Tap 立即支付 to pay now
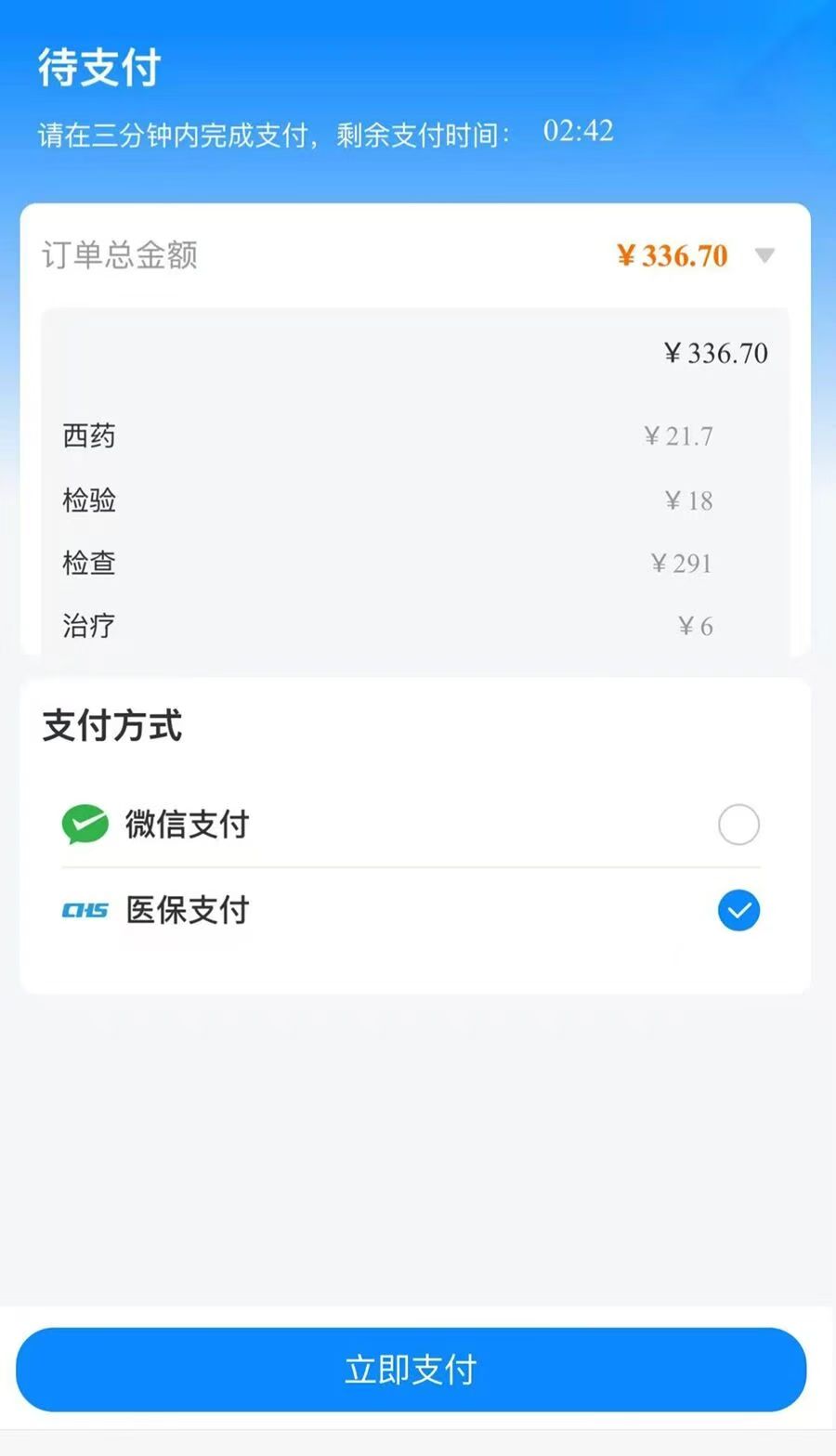The image size is (836, 1456). (x=411, y=1370)
